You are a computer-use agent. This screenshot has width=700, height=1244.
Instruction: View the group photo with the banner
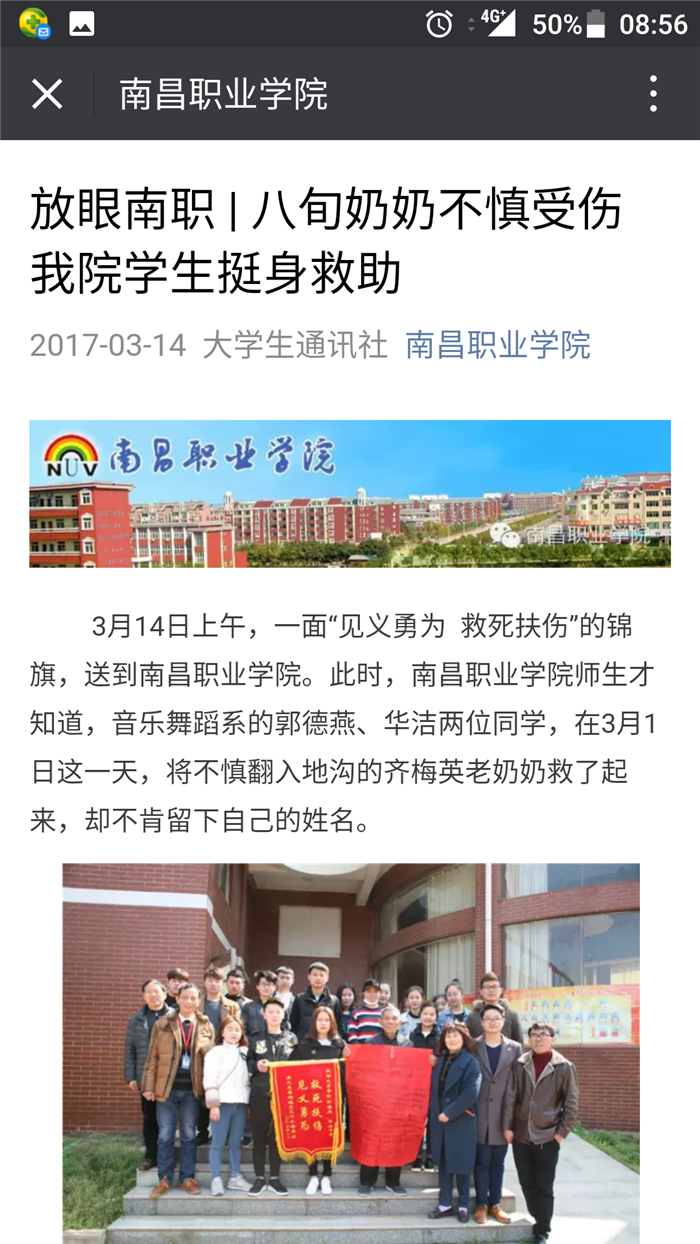350,1052
